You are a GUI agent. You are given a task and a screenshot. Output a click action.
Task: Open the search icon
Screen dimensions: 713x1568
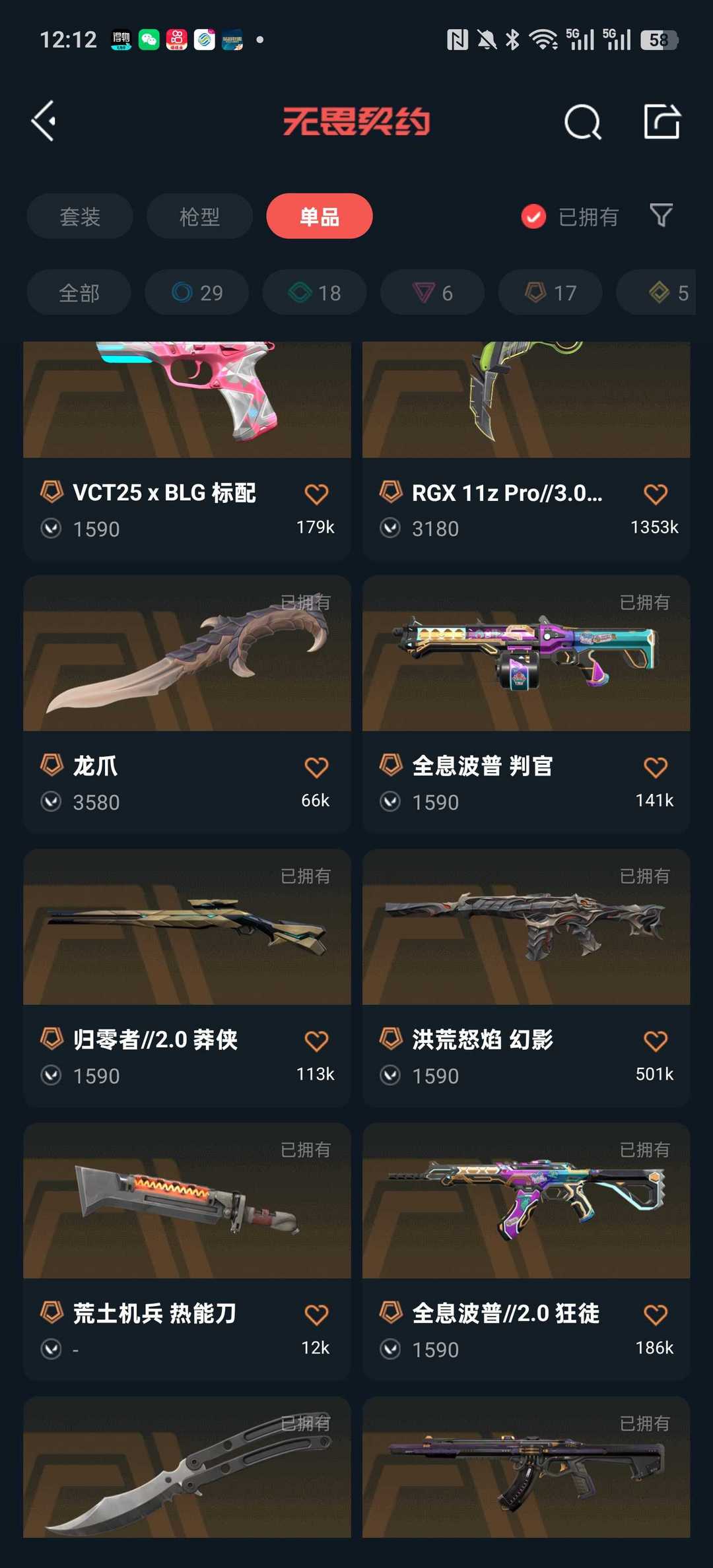pyautogui.click(x=582, y=122)
